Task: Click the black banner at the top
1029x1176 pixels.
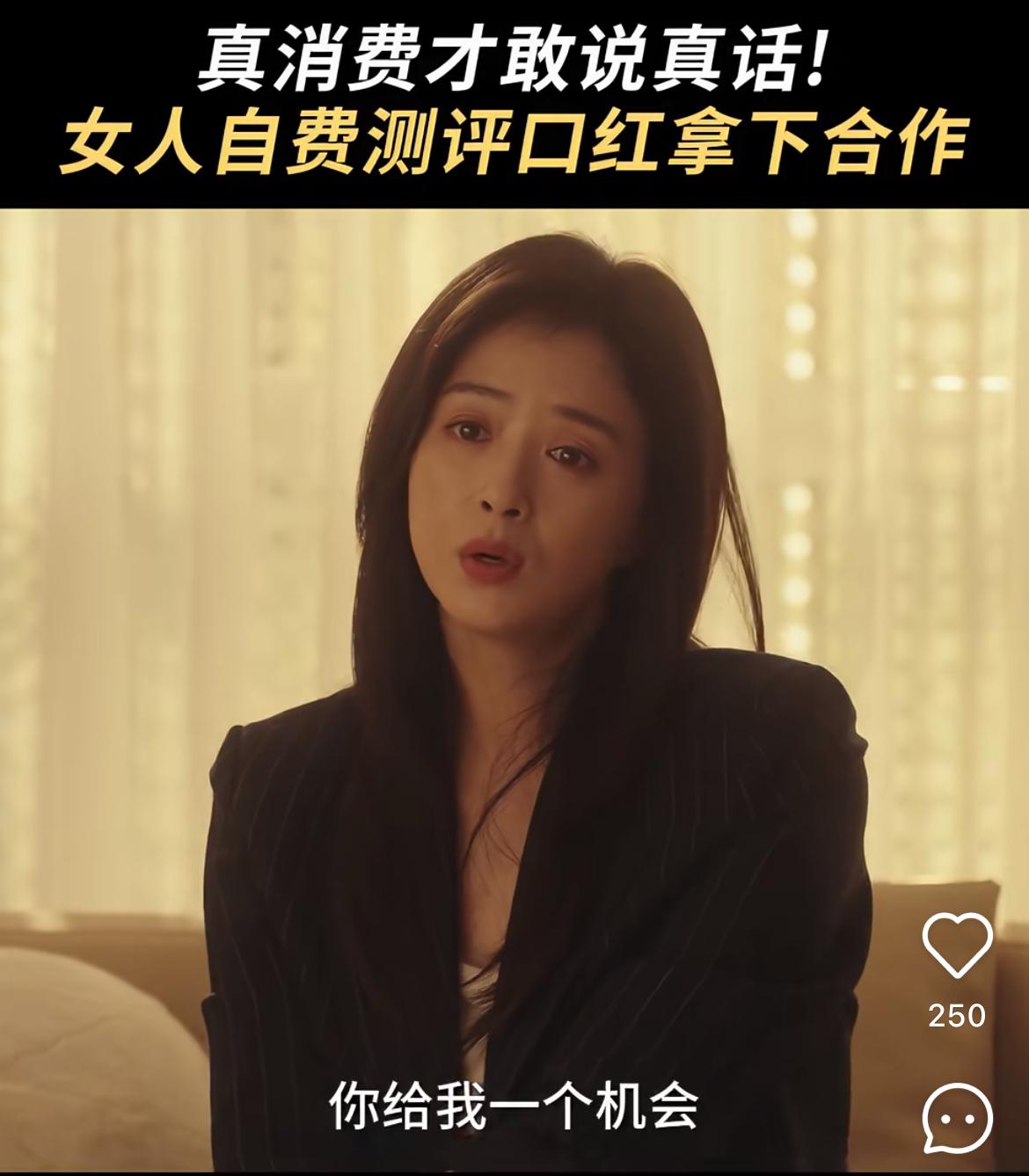Action: tap(514, 101)
